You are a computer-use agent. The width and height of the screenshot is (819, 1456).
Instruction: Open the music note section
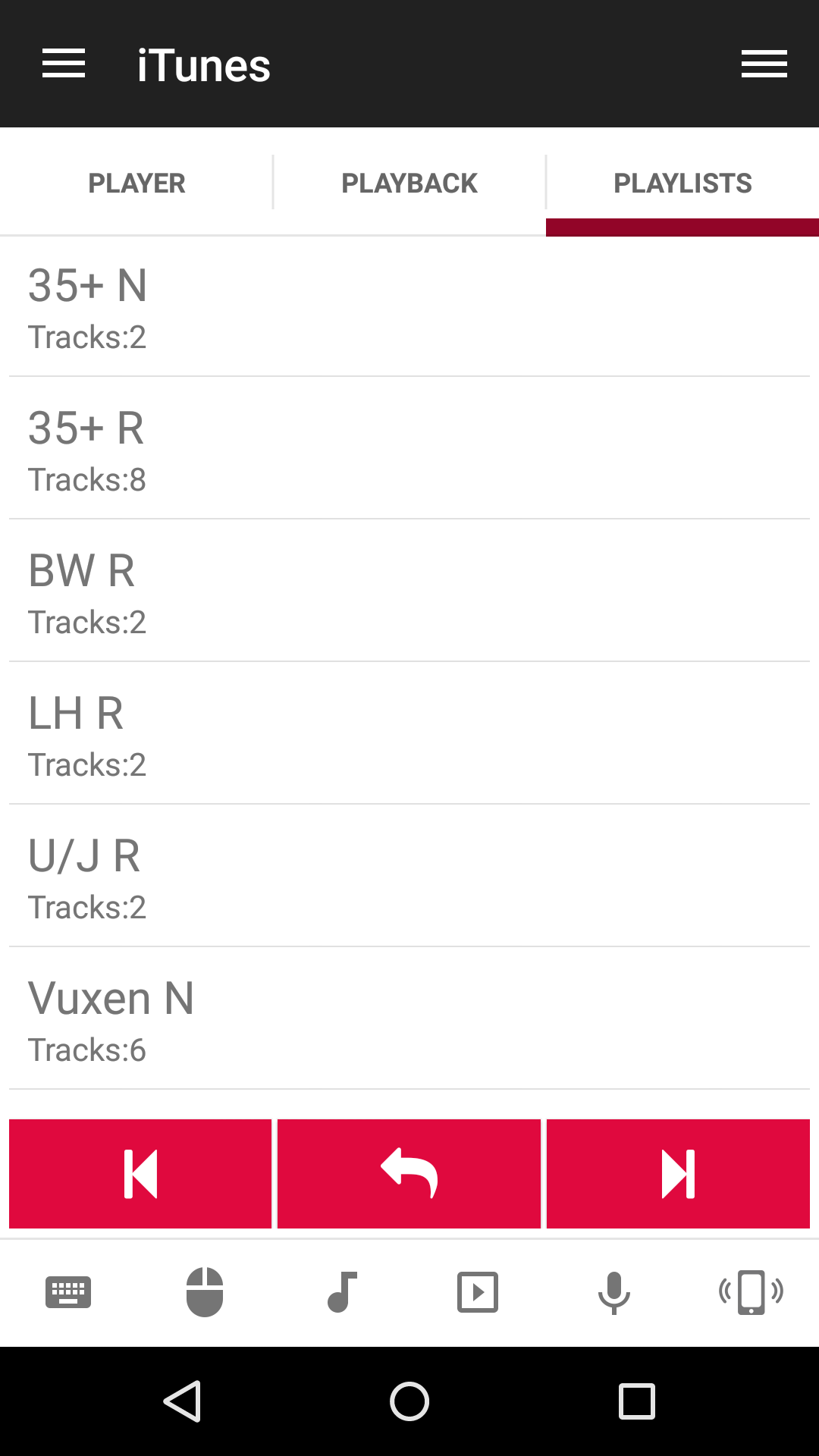tap(341, 1292)
